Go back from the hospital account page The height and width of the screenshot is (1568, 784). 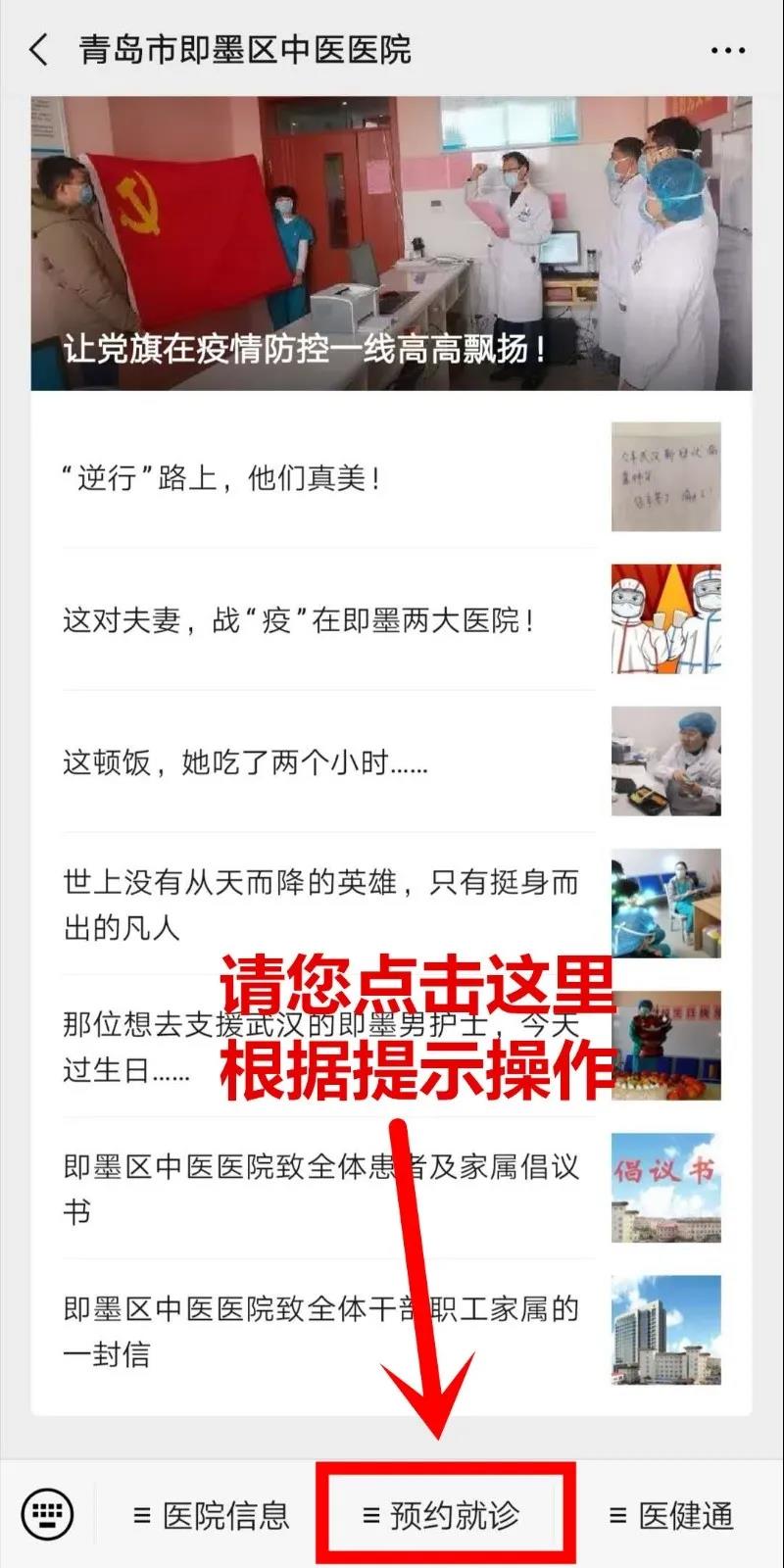click(x=39, y=49)
